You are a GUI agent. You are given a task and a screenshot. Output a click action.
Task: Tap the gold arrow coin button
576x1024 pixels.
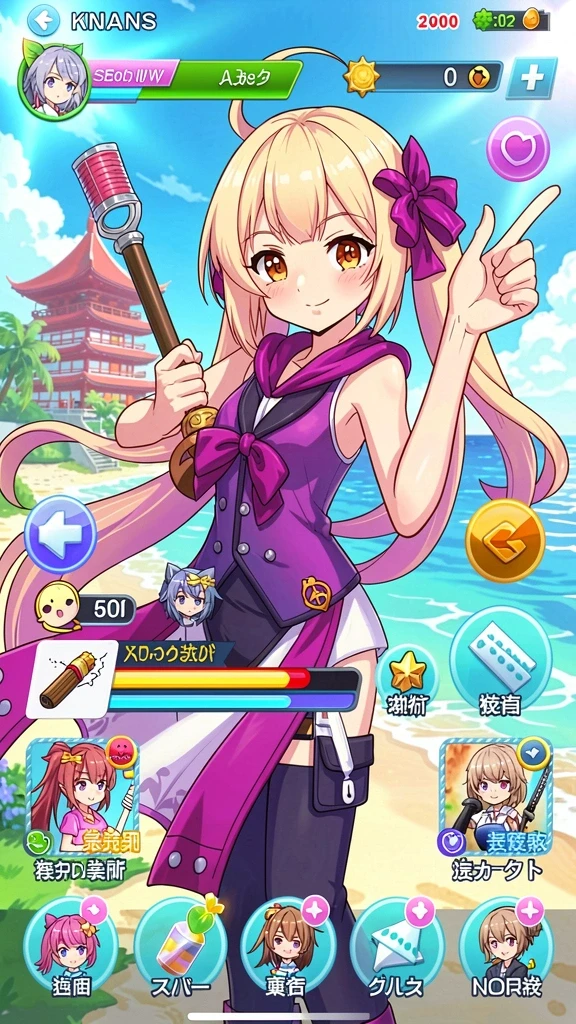coord(505,540)
